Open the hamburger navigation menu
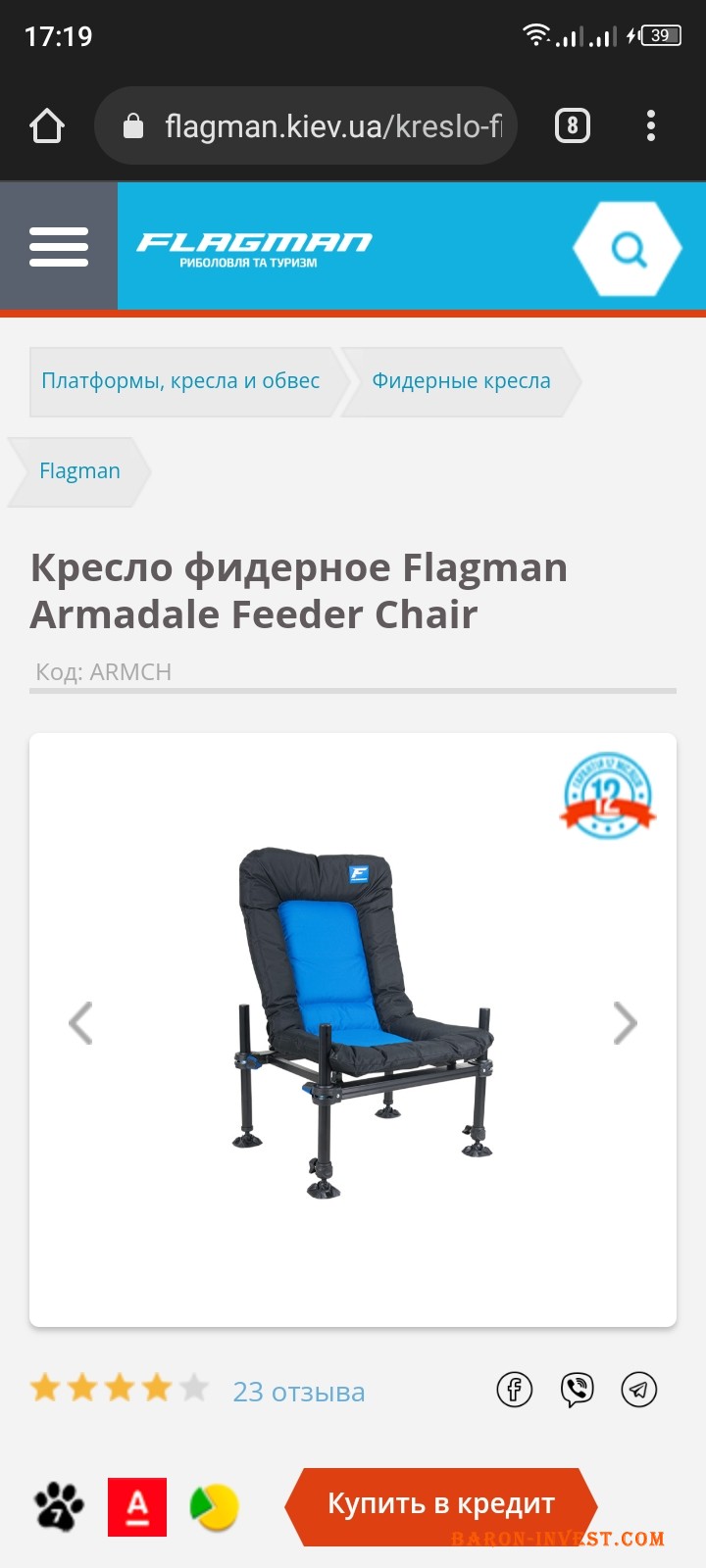 (x=59, y=246)
